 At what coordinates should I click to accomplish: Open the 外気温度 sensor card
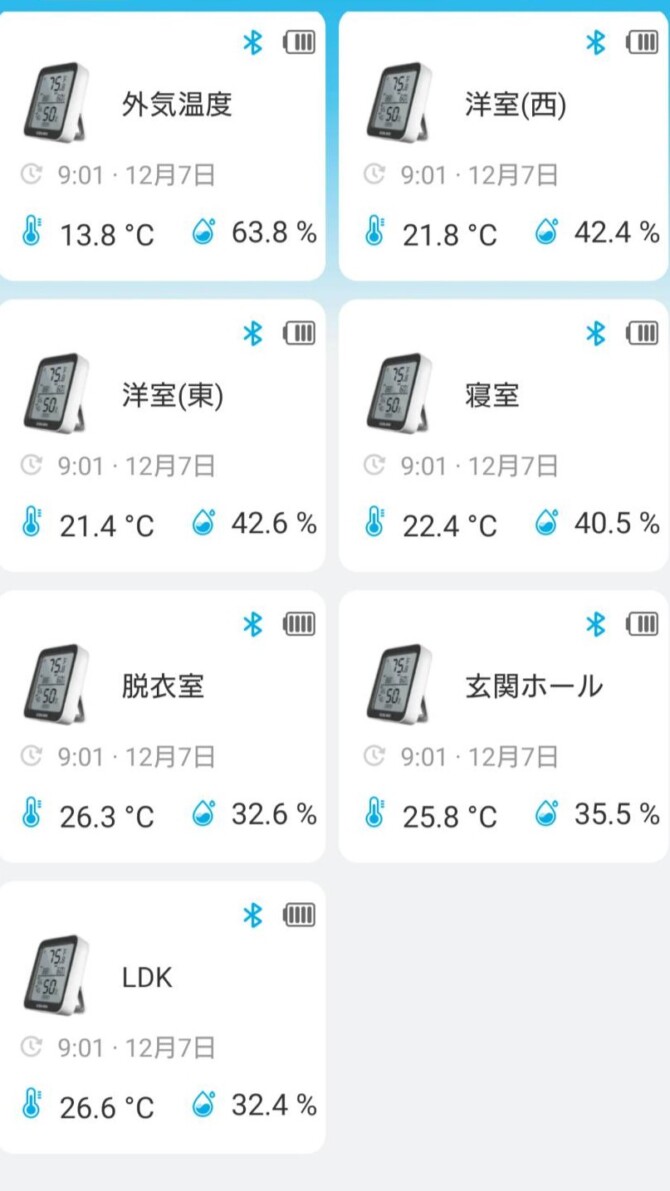click(x=163, y=145)
